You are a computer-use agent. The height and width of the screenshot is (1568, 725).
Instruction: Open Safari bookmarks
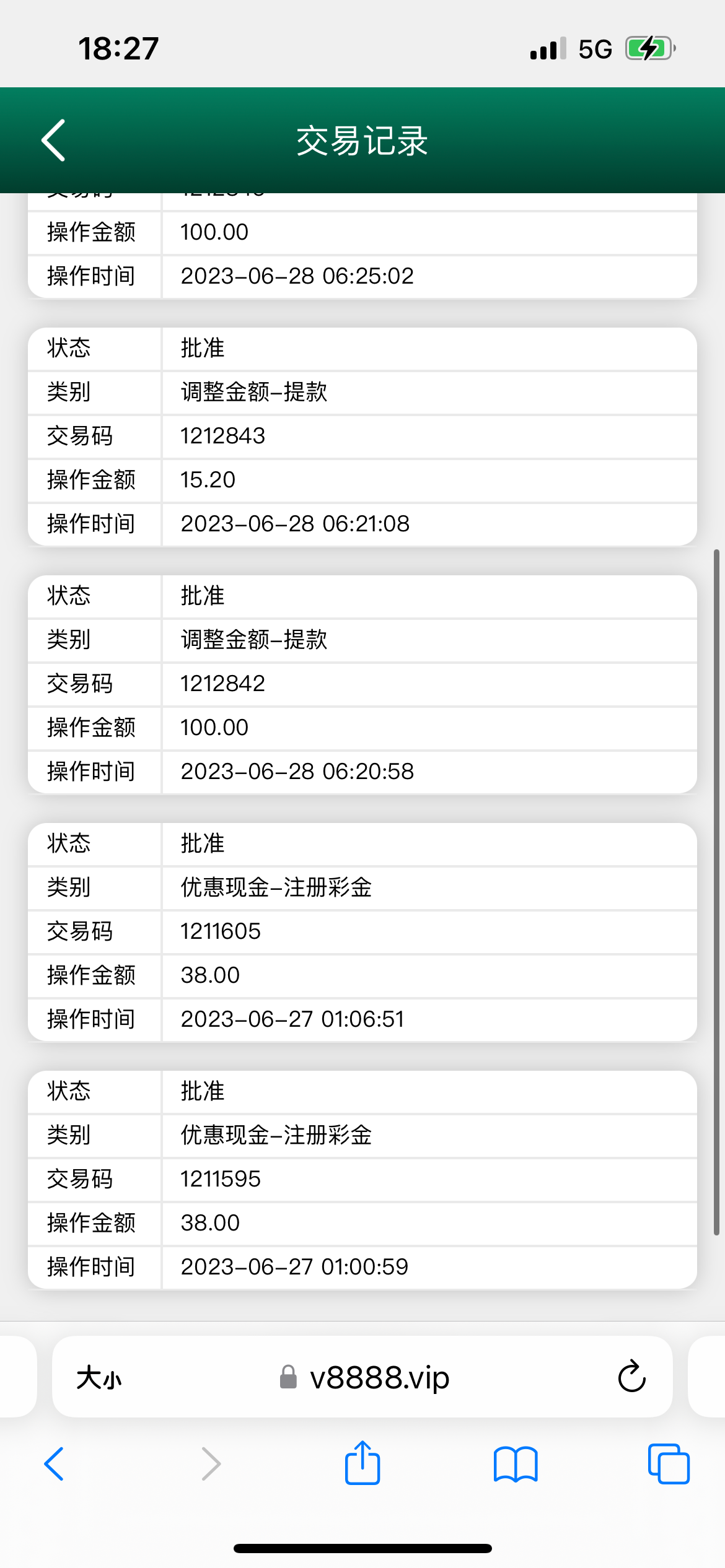point(516,1464)
